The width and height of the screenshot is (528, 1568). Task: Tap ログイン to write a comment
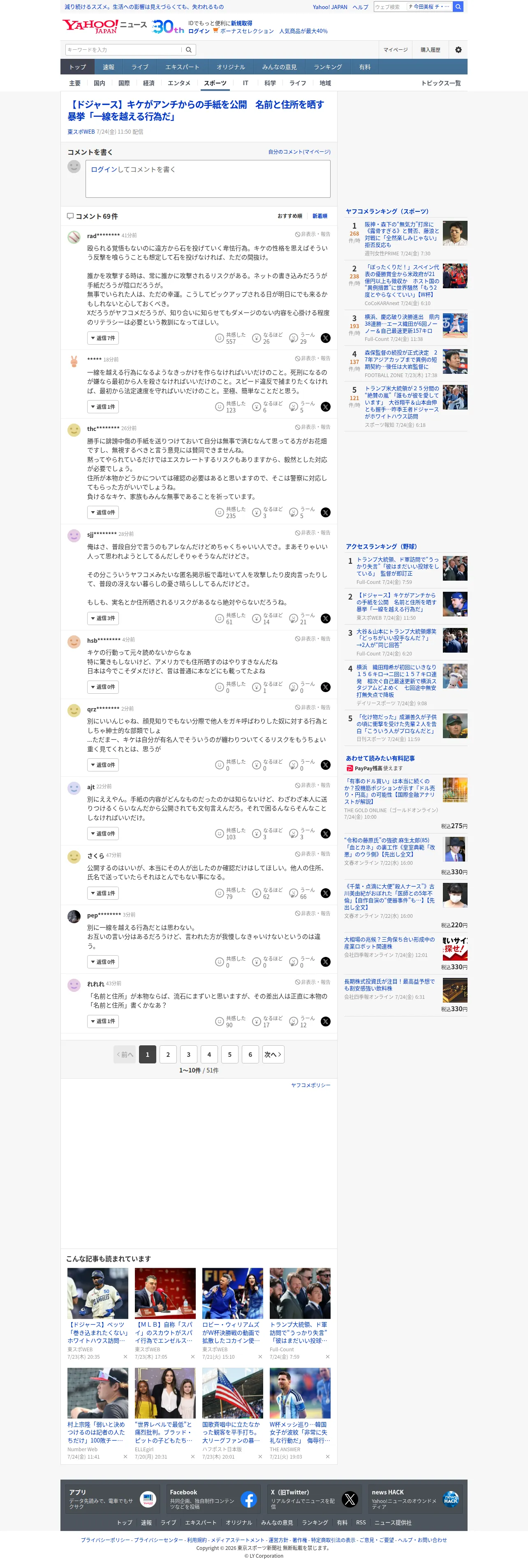(x=104, y=169)
